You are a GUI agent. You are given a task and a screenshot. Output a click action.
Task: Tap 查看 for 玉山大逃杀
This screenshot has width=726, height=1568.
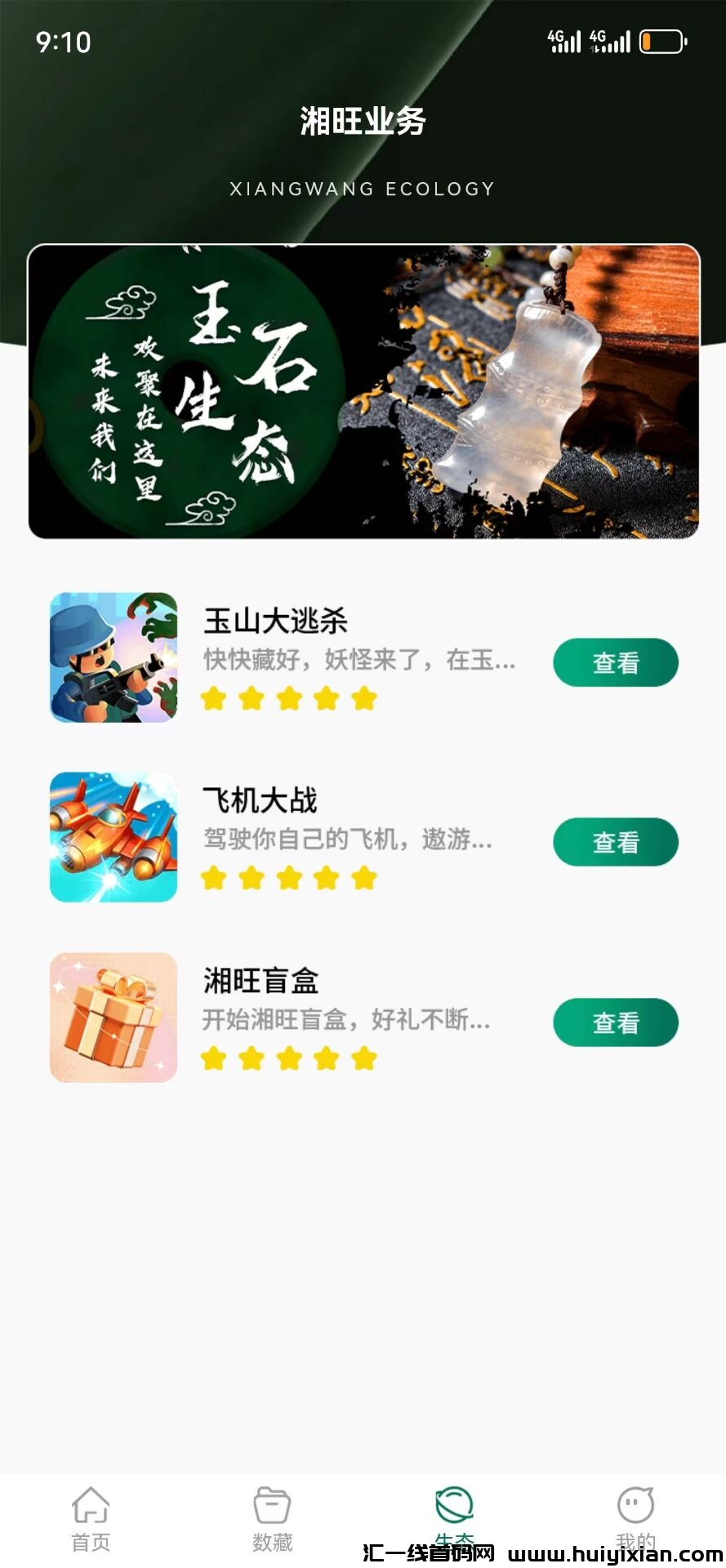(x=616, y=662)
